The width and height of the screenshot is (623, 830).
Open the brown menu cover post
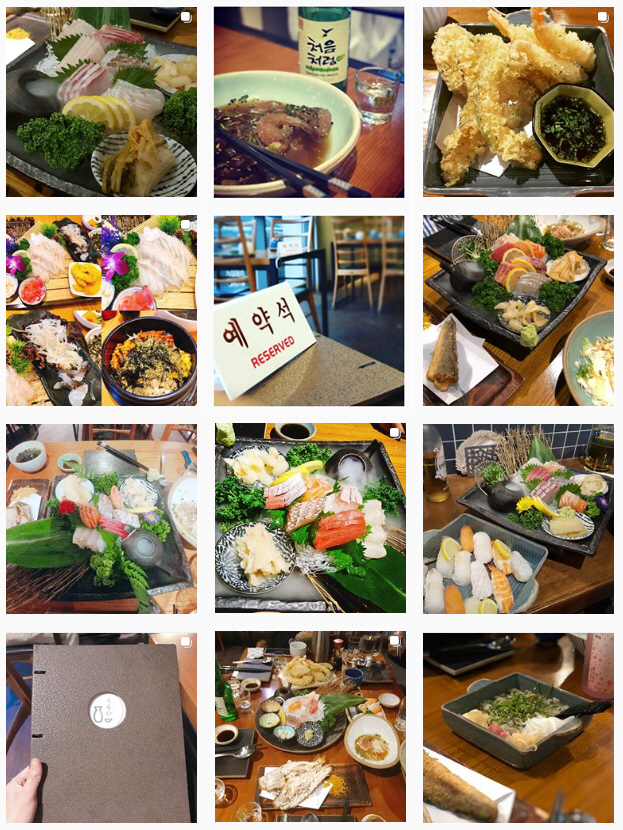point(101,727)
